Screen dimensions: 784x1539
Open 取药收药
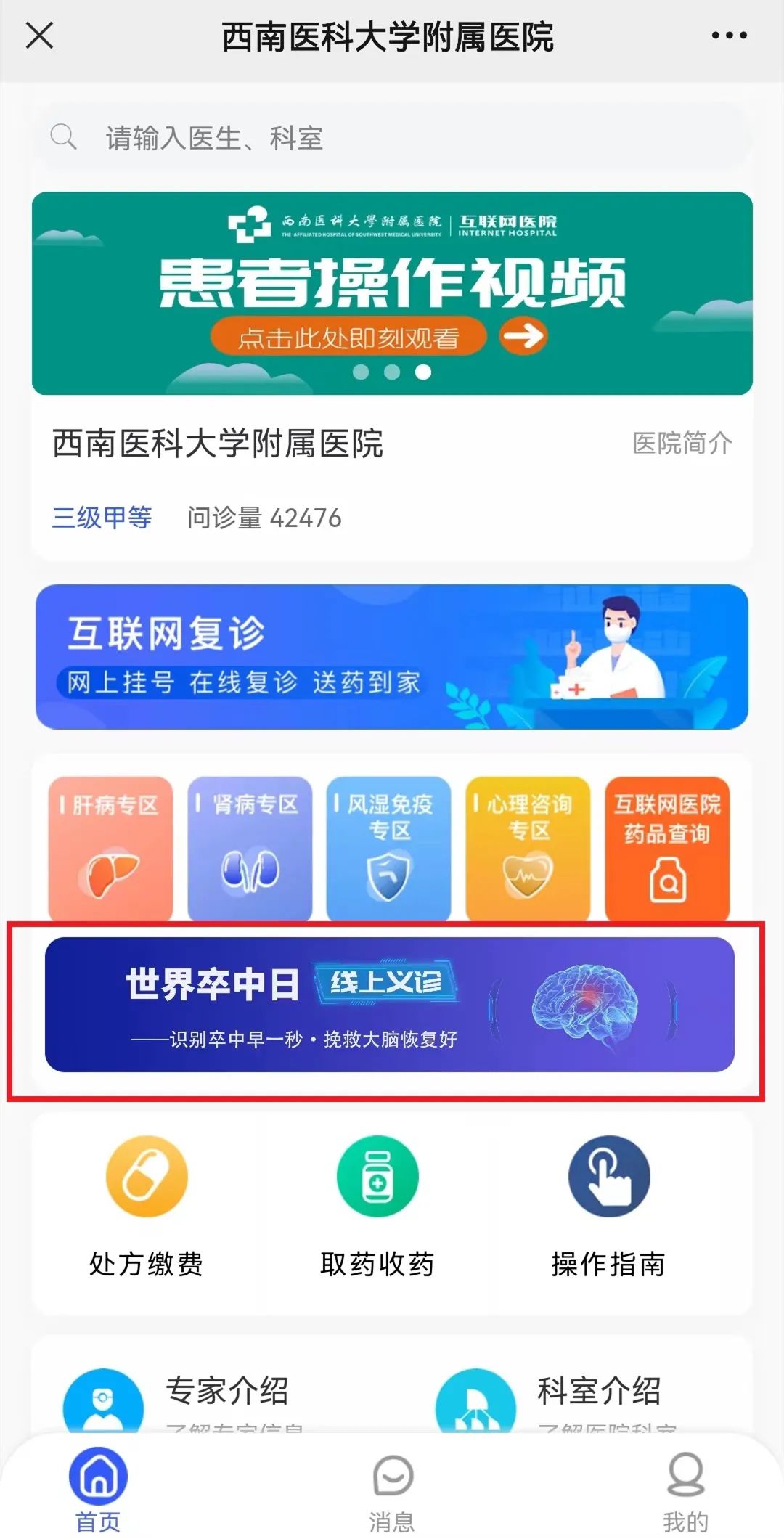coord(377,1207)
